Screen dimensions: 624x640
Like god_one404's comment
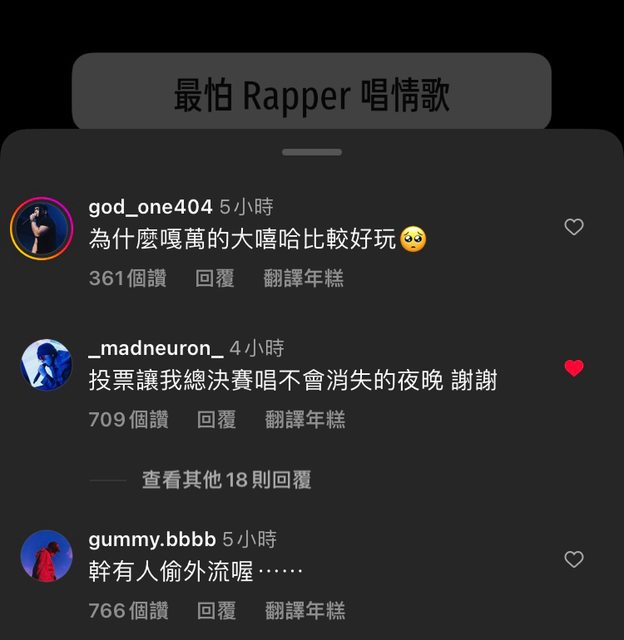(x=574, y=227)
